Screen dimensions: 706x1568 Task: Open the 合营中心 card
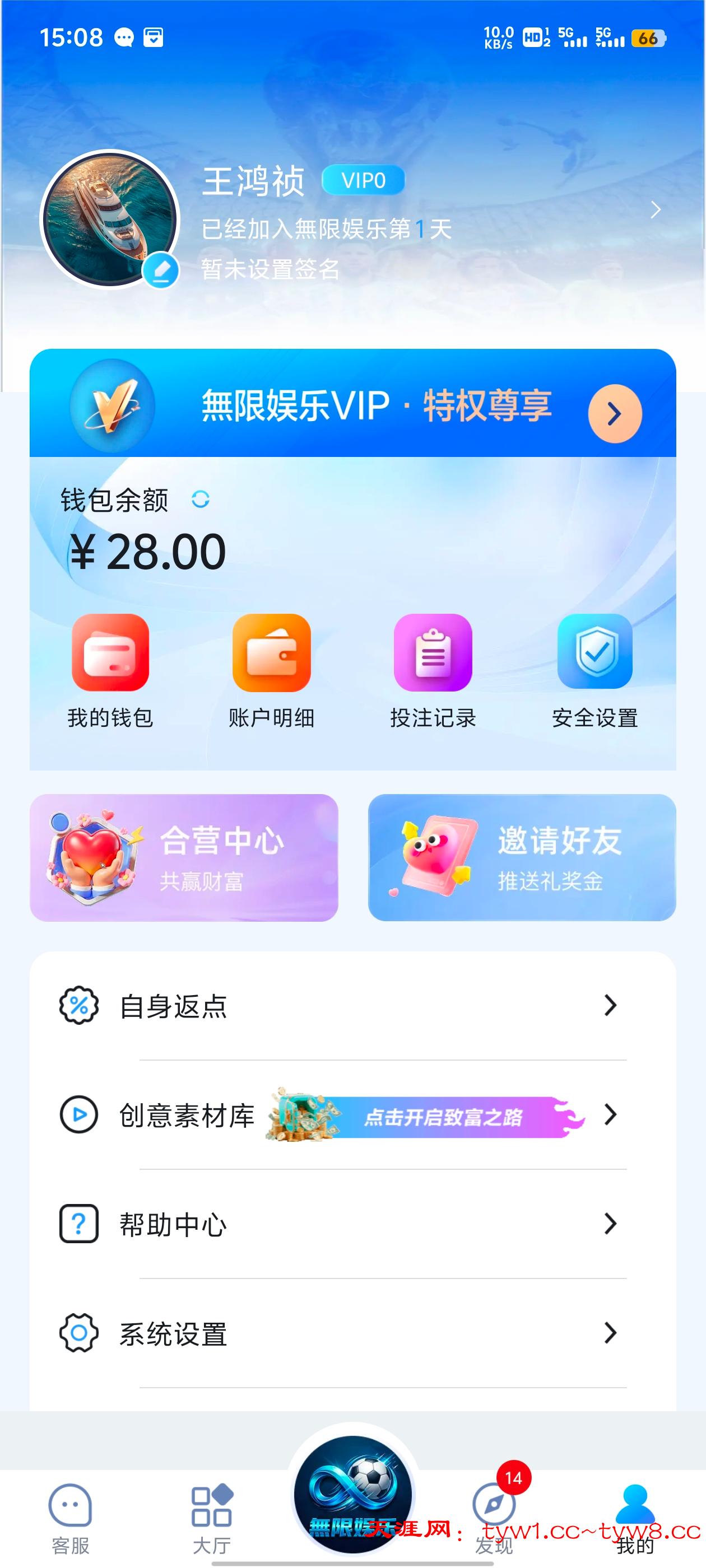coord(184,857)
